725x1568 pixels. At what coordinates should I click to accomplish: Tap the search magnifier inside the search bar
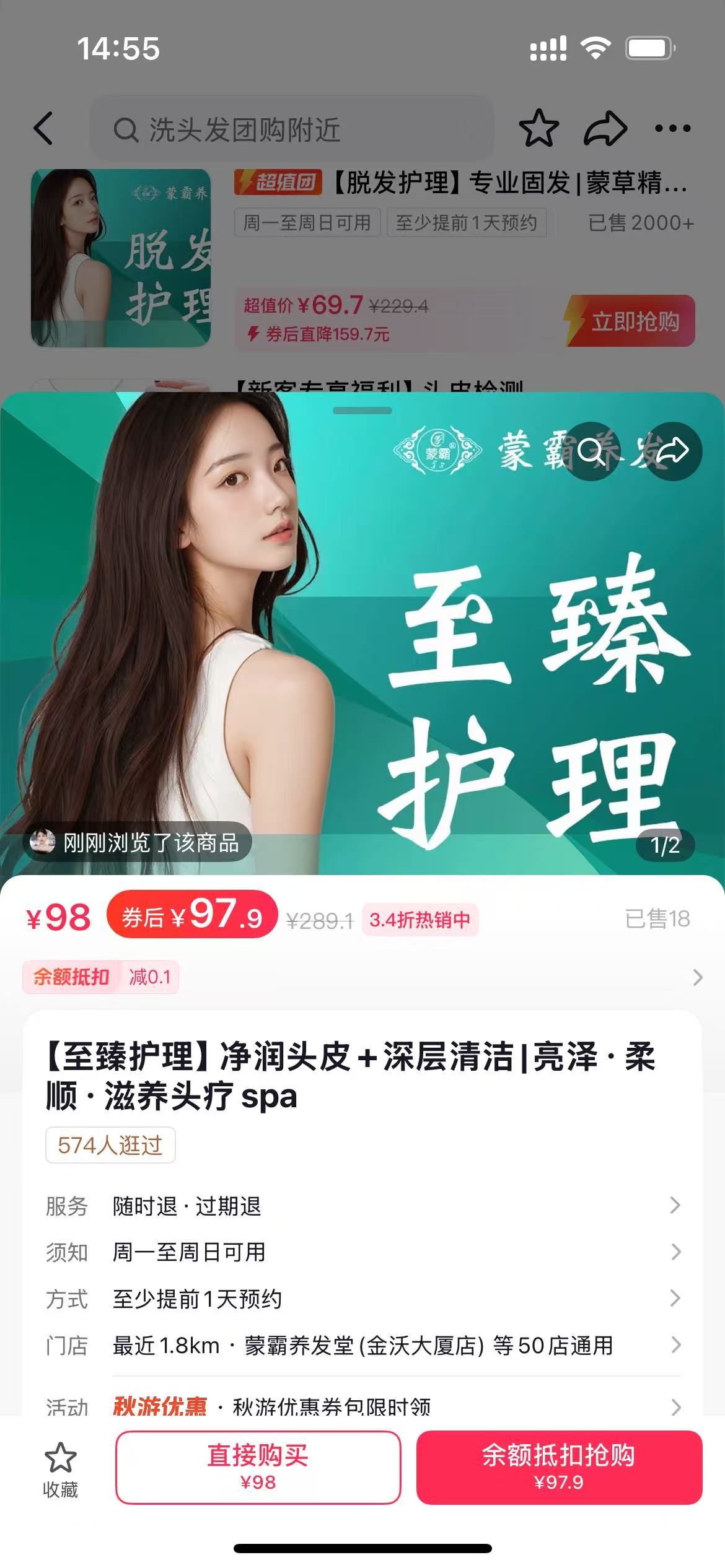click(125, 128)
